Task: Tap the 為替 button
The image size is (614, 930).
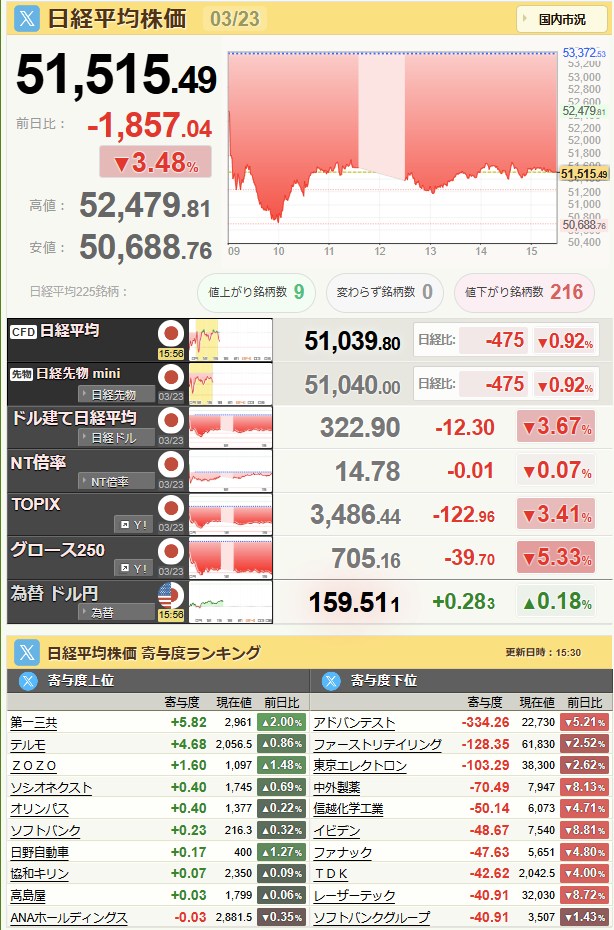Action: point(117,612)
